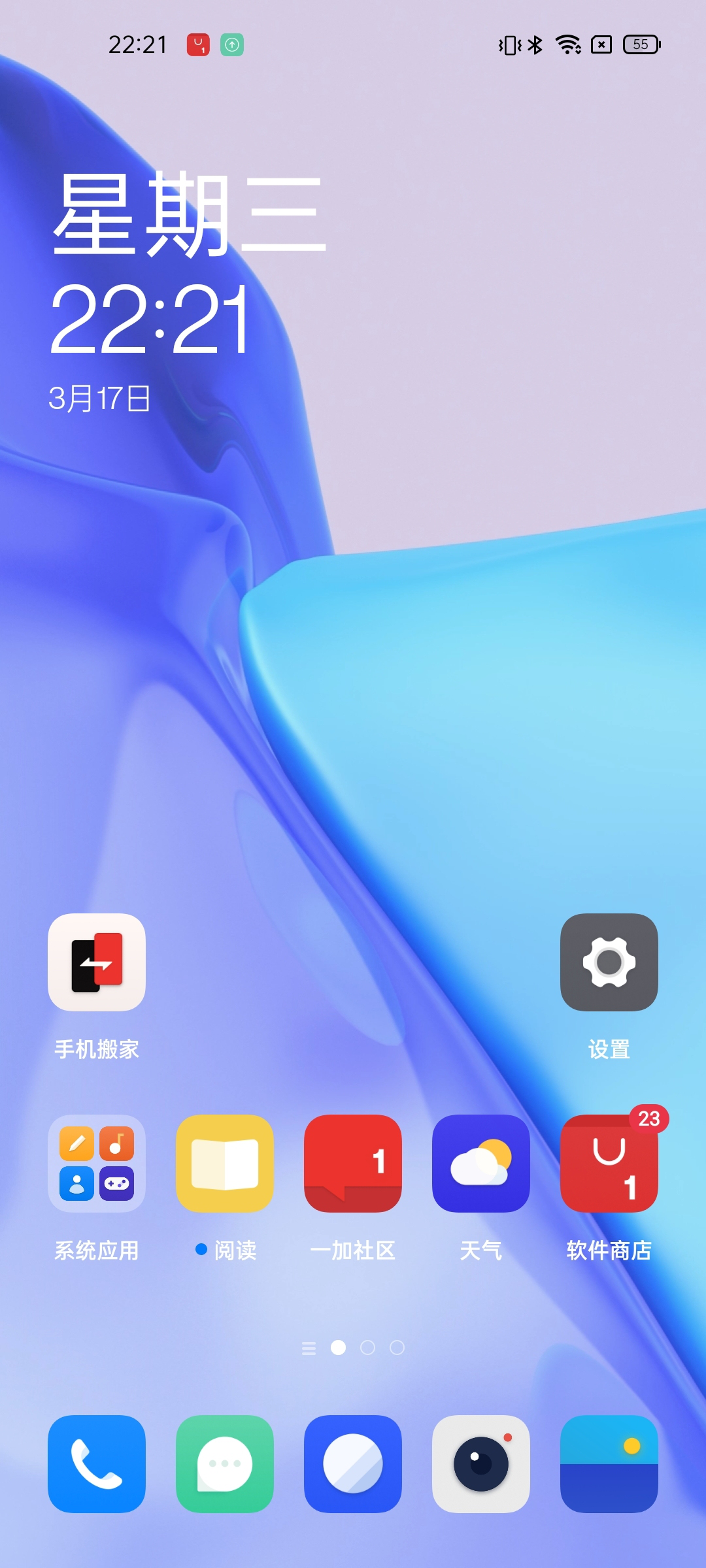
Task: Open the messages app in dock
Action: 225,1464
